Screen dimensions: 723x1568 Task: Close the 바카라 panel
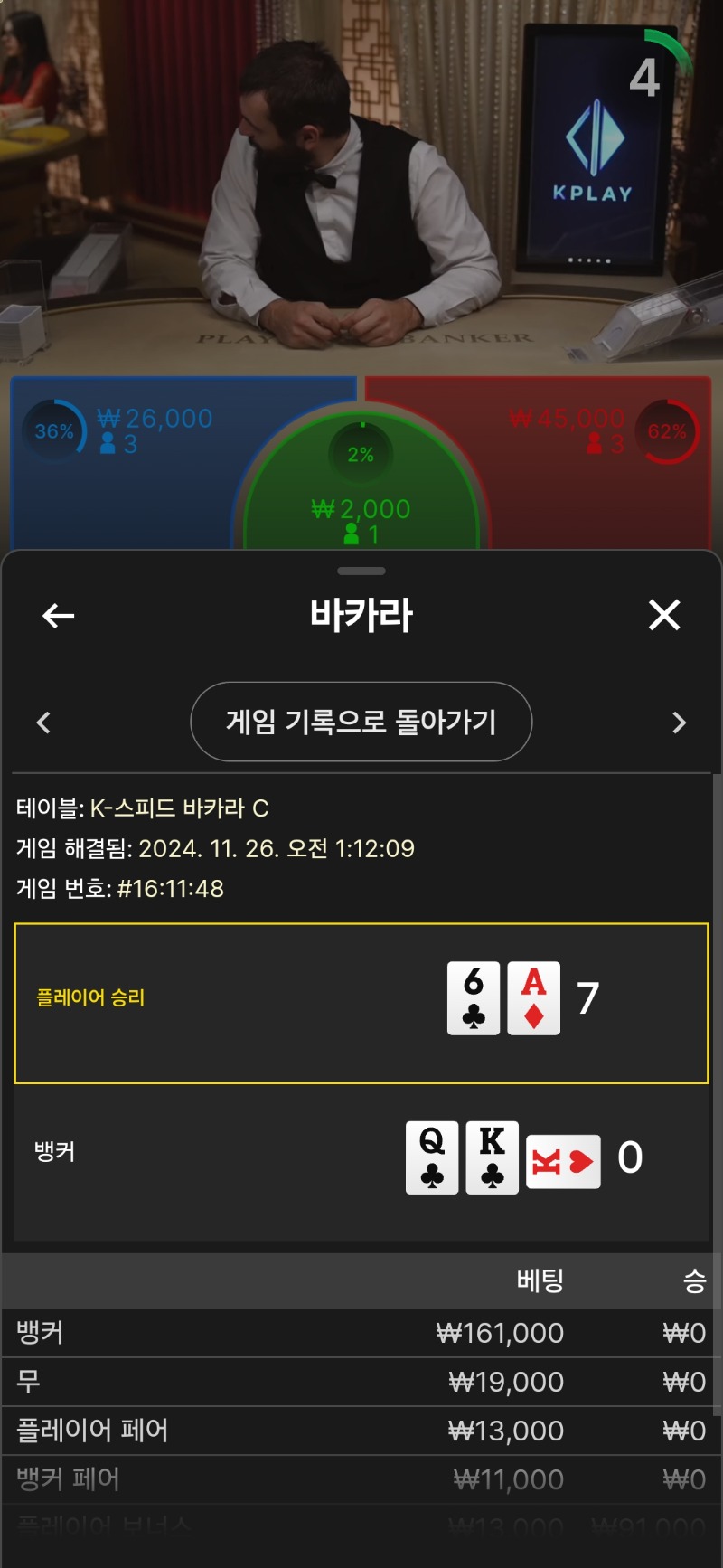[x=664, y=615]
